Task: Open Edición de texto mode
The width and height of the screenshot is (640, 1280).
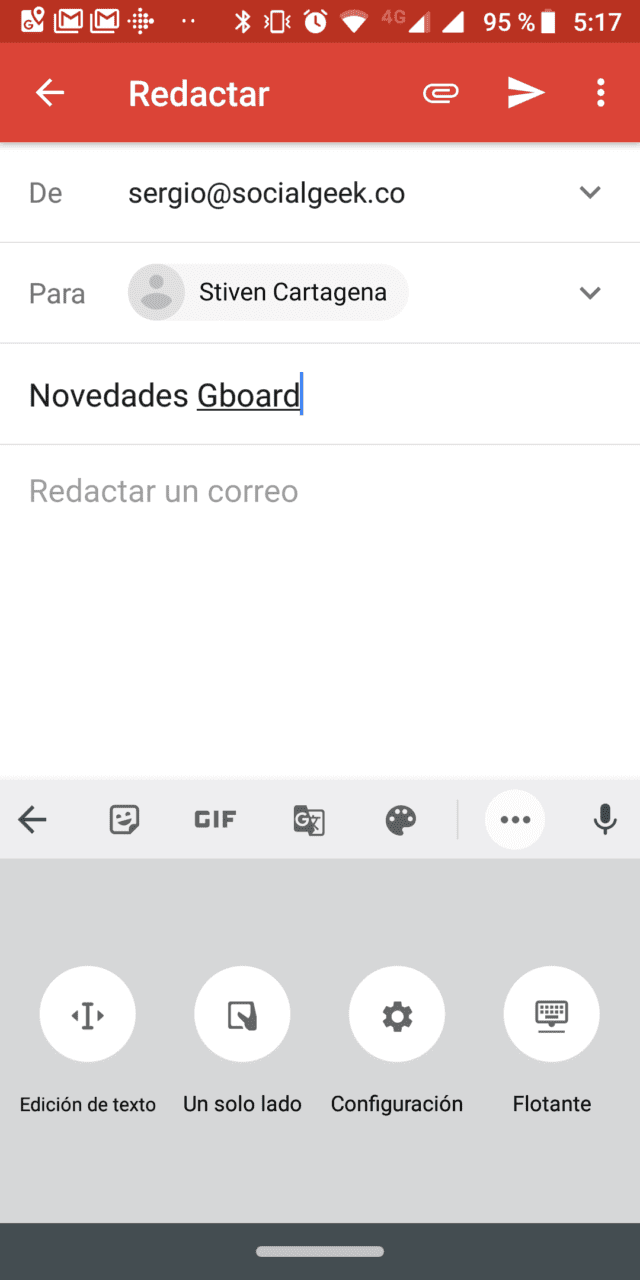Action: click(x=87, y=1015)
